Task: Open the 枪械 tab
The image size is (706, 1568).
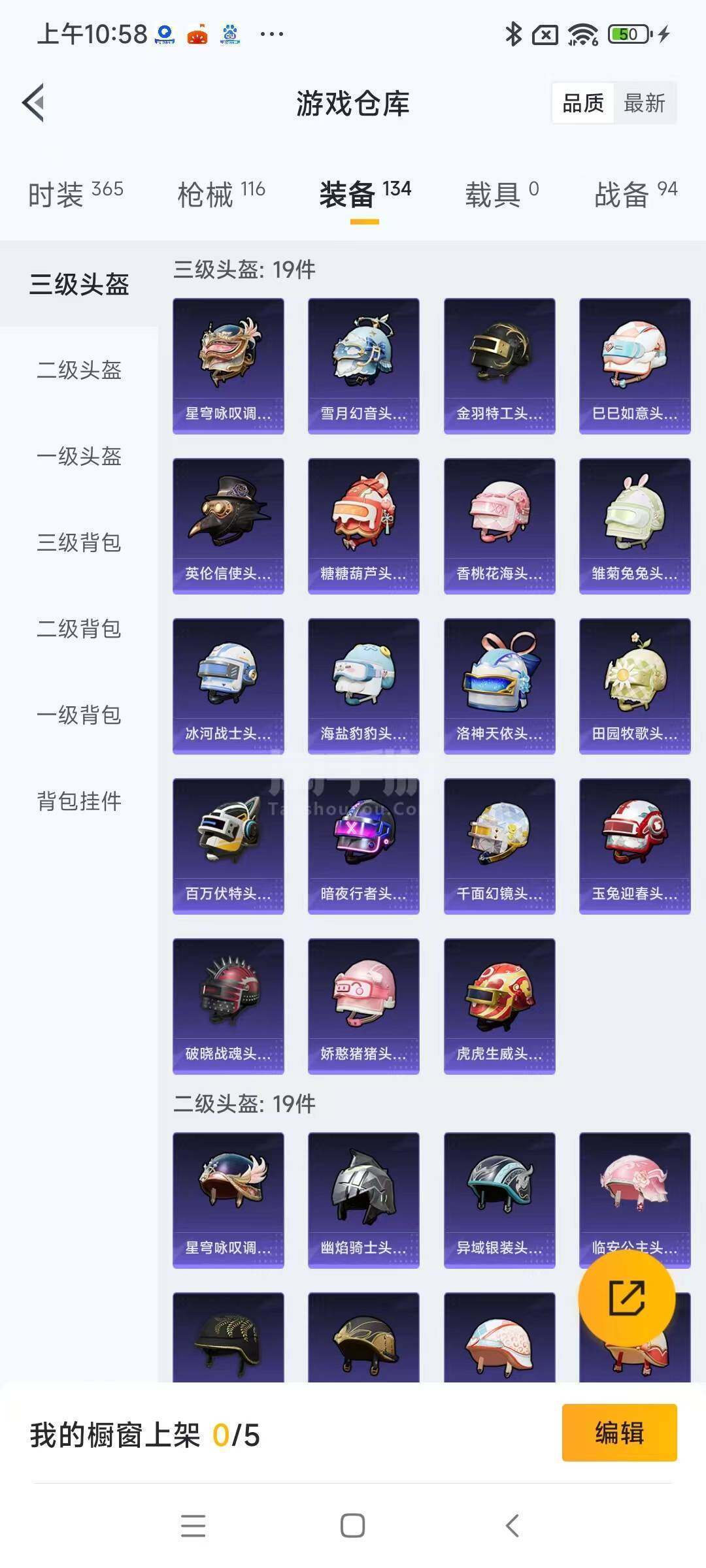Action: point(221,194)
